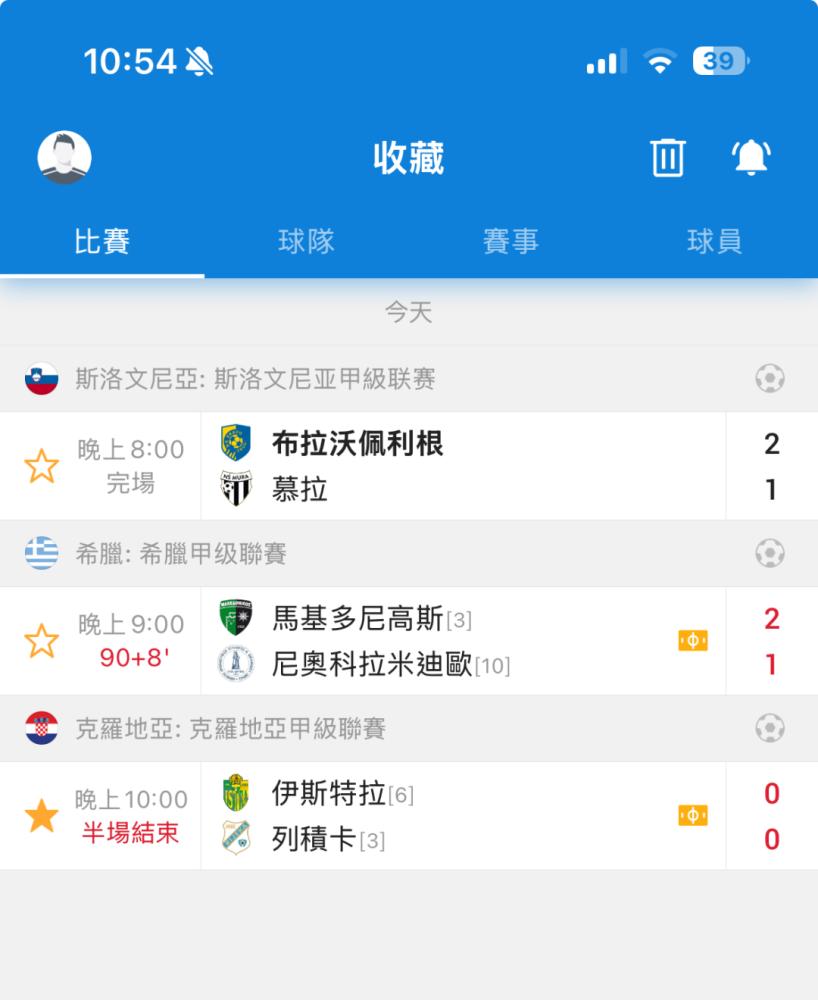This screenshot has width=818, height=1000.
Task: Open the profile avatar
Action: coord(64,158)
